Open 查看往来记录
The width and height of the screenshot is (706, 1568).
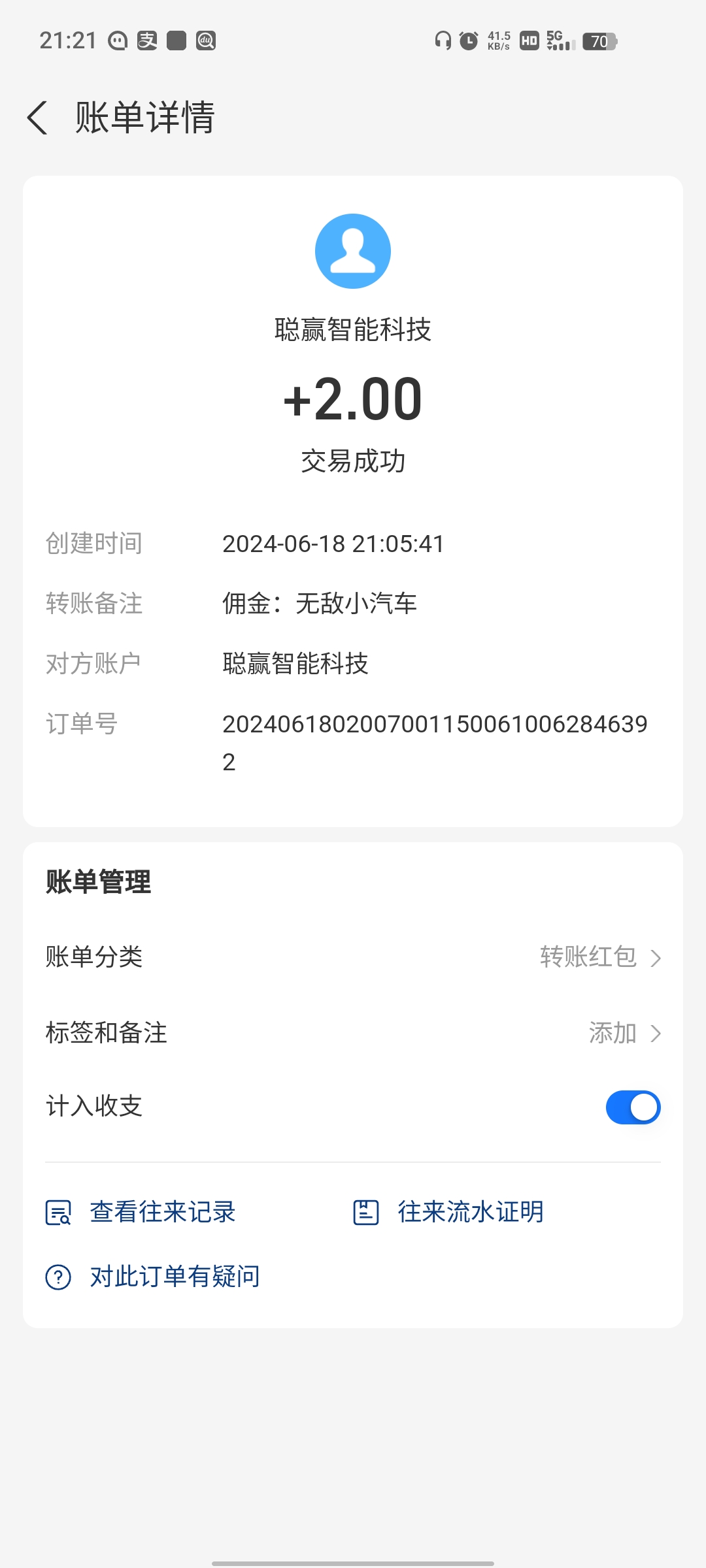point(141,1212)
